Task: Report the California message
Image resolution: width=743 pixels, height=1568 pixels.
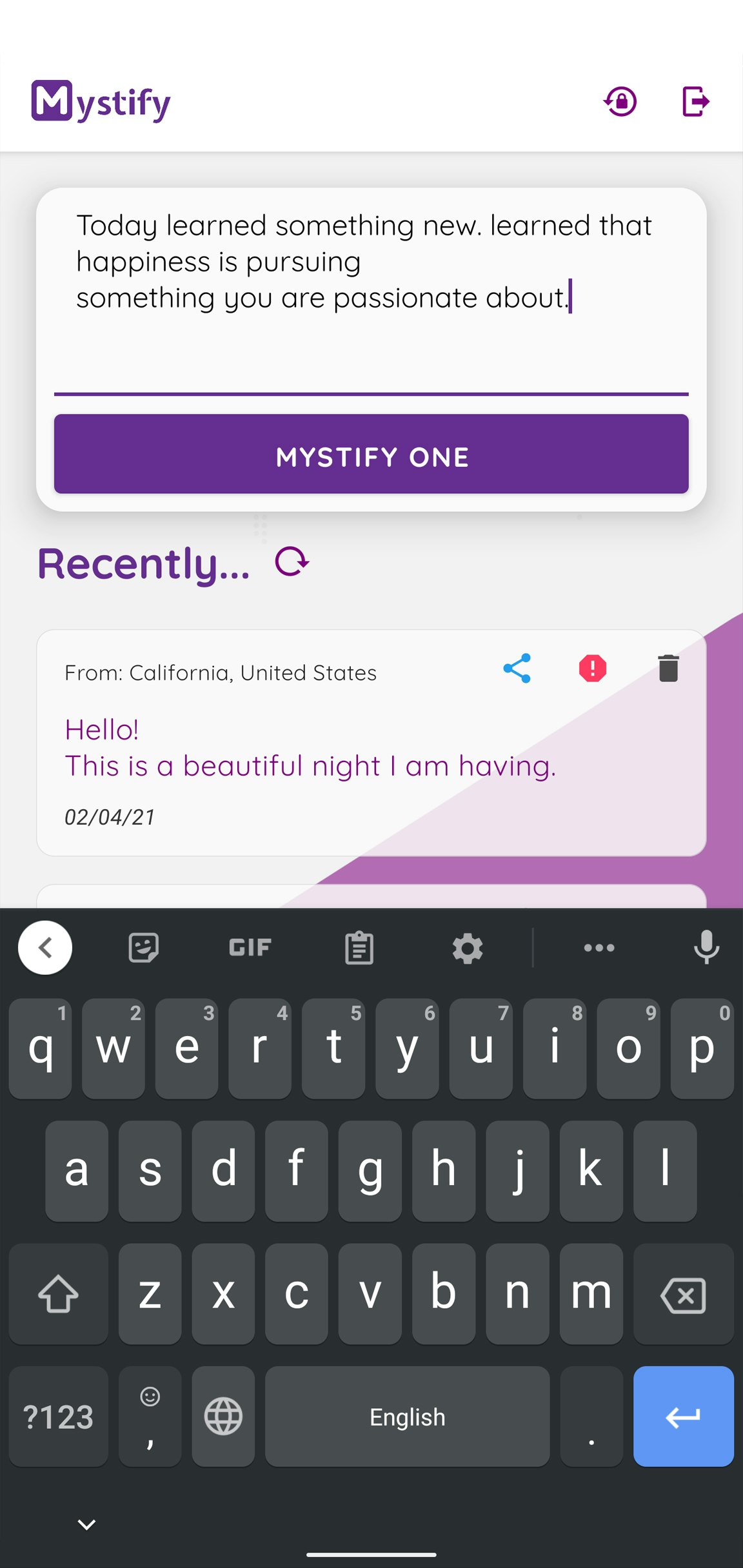Action: 591,669
